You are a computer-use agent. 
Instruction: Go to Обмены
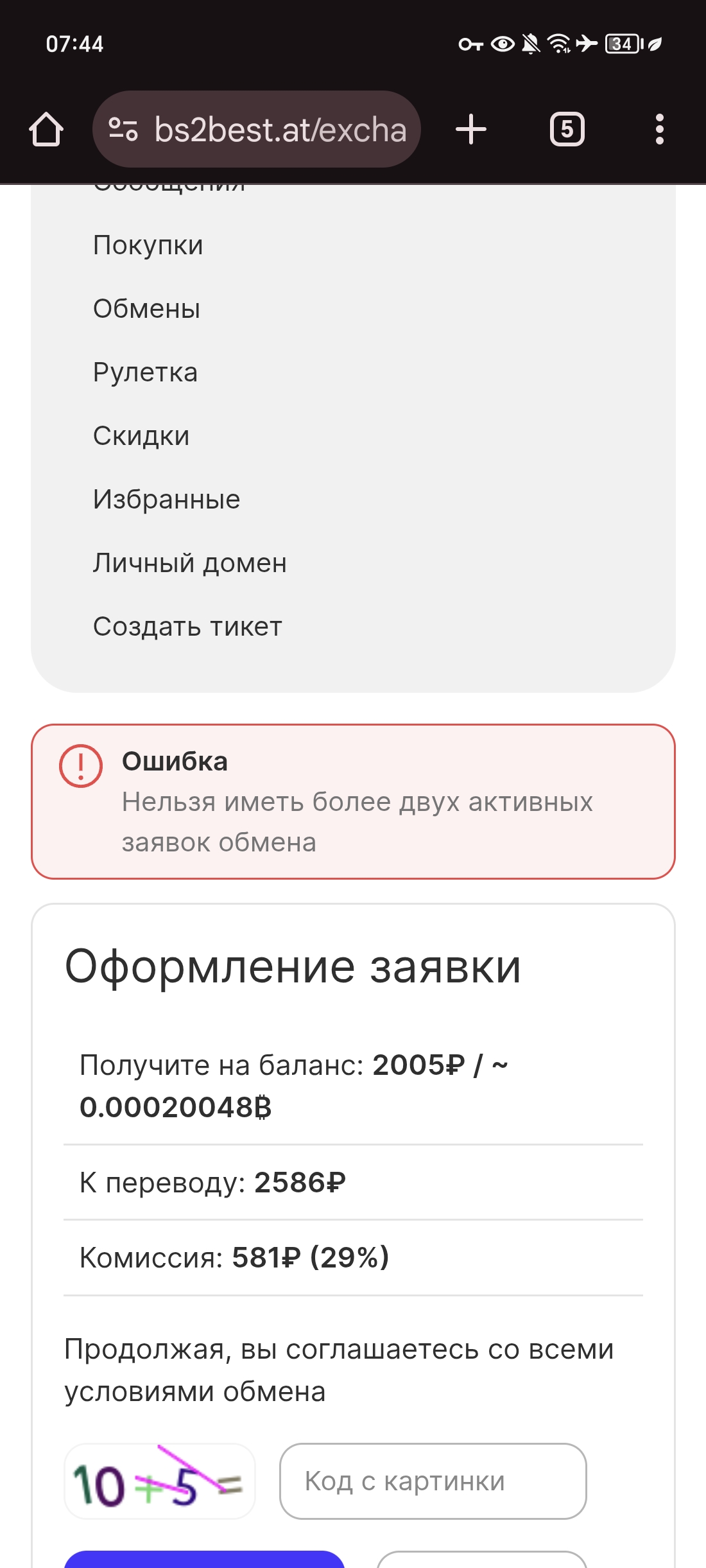click(147, 309)
